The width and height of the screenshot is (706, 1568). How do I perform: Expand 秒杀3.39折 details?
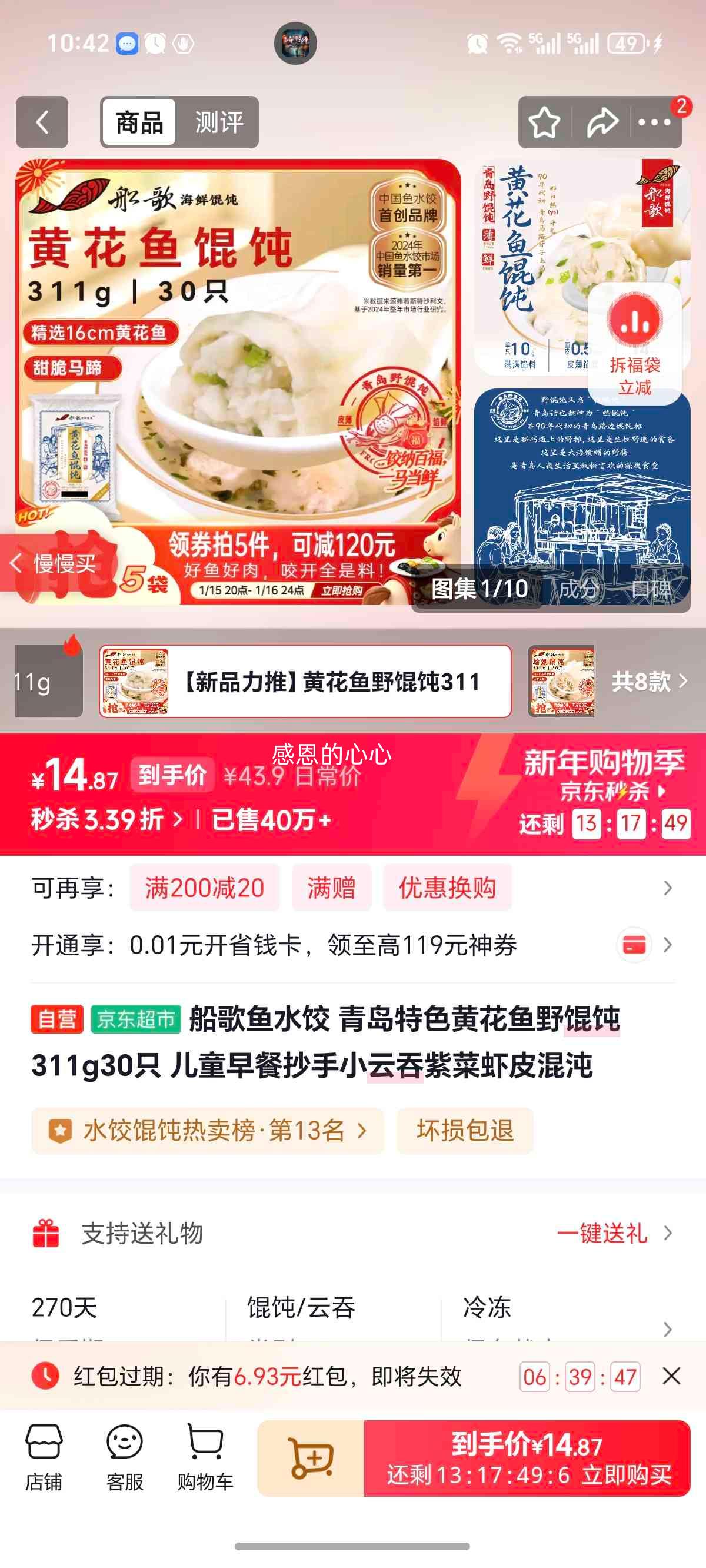click(106, 819)
